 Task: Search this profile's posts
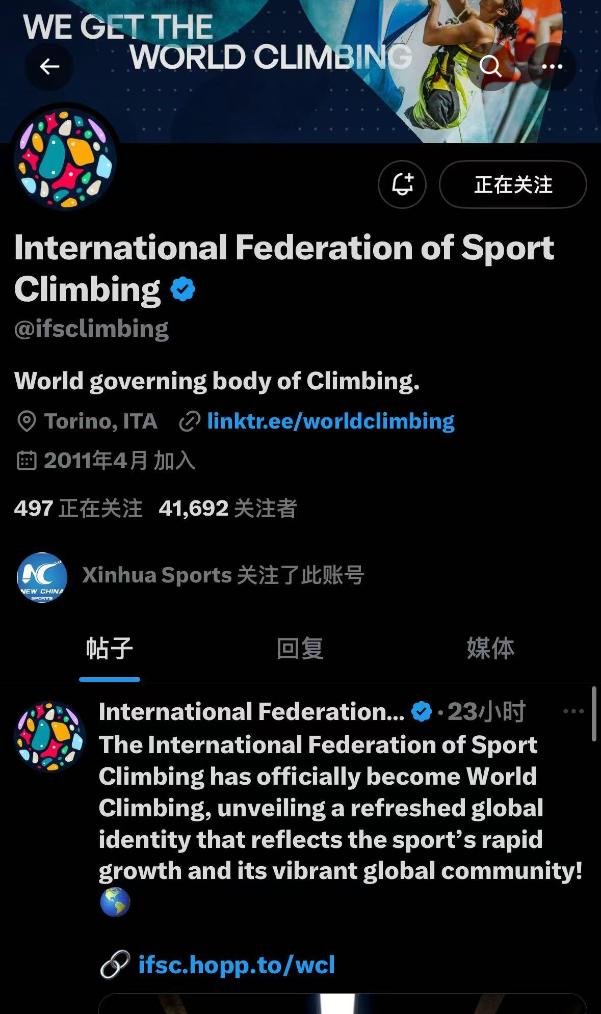(x=490, y=67)
